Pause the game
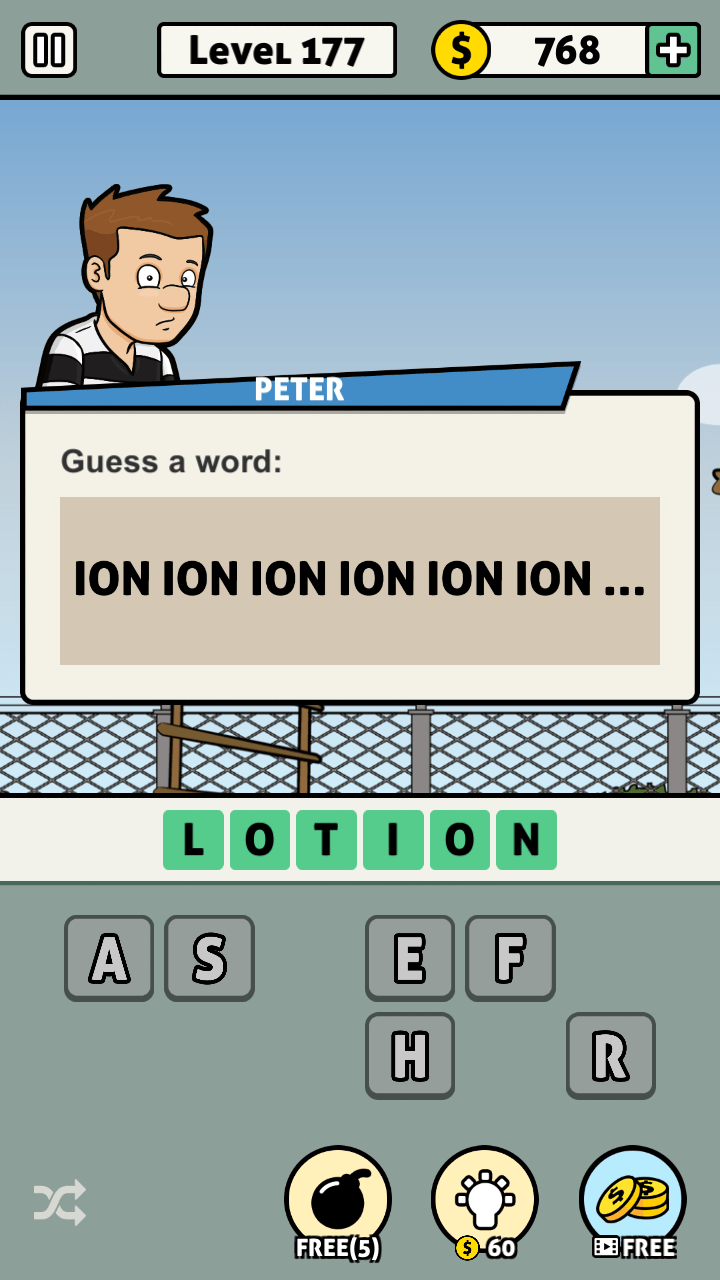This screenshot has width=720, height=1280. (49, 50)
